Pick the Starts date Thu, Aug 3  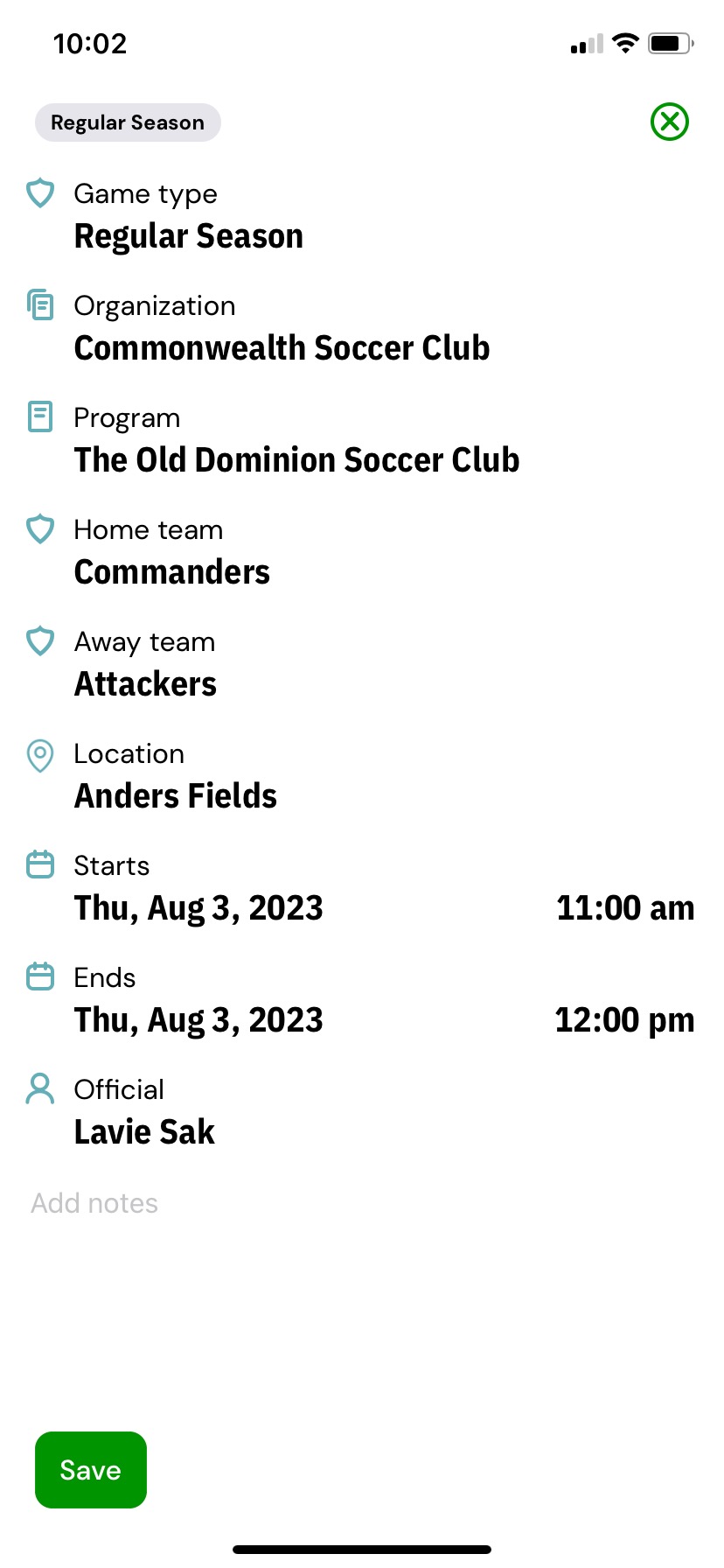coord(198,908)
